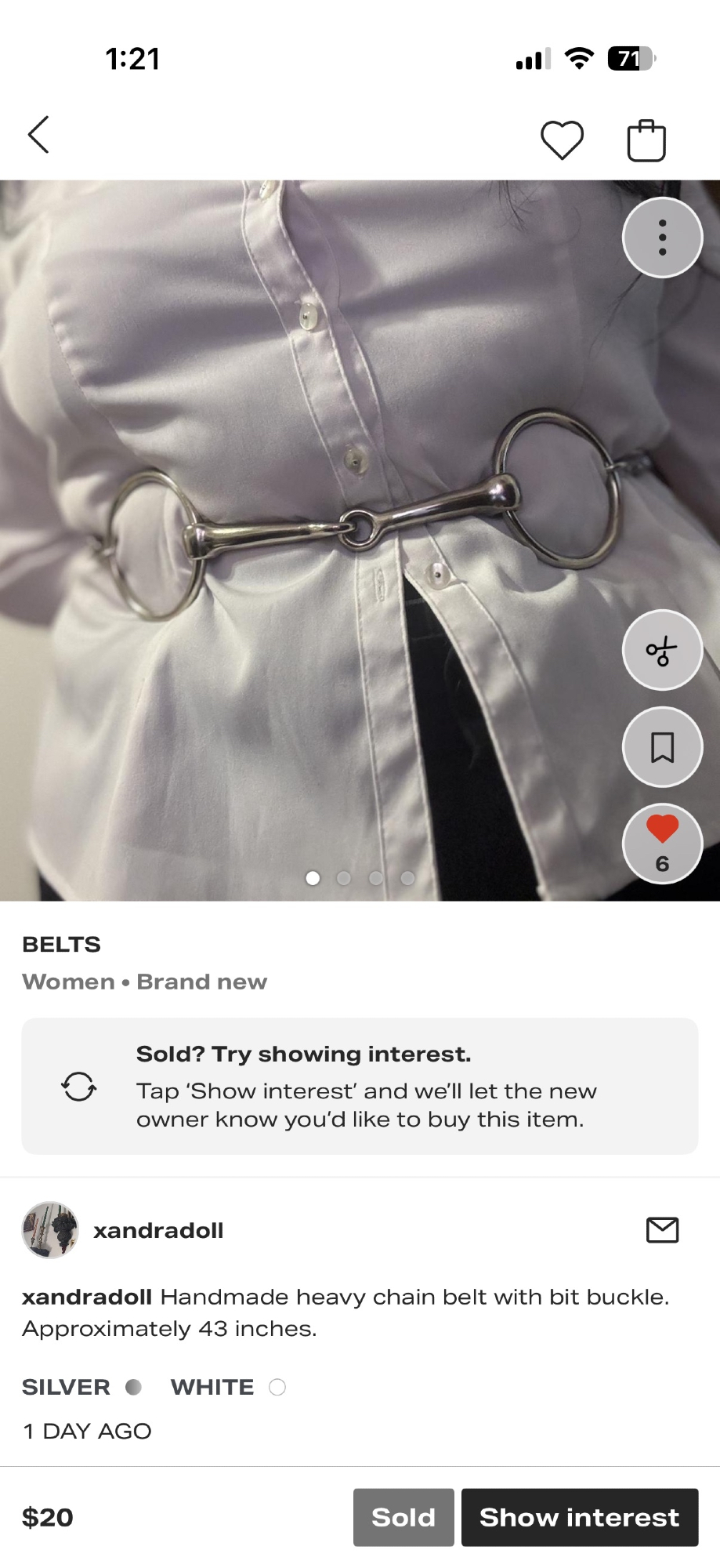Tap Show interest button

click(579, 1517)
